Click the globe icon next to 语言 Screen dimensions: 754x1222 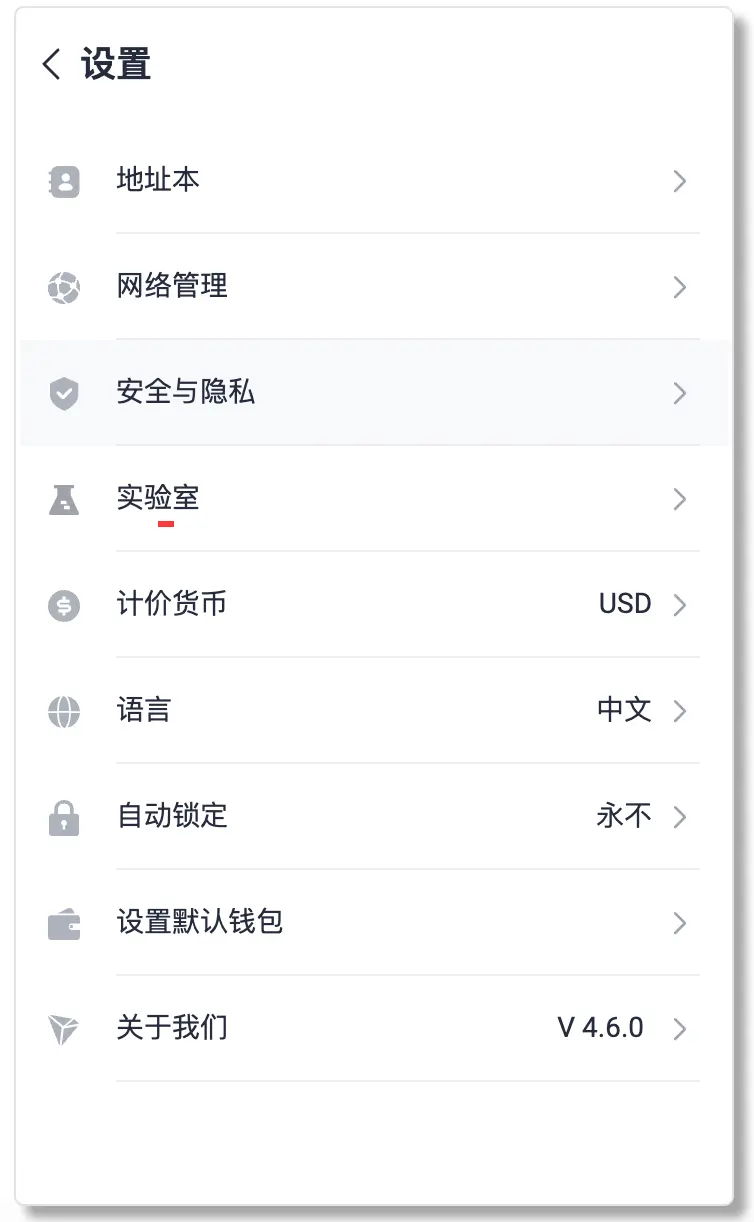coord(64,711)
